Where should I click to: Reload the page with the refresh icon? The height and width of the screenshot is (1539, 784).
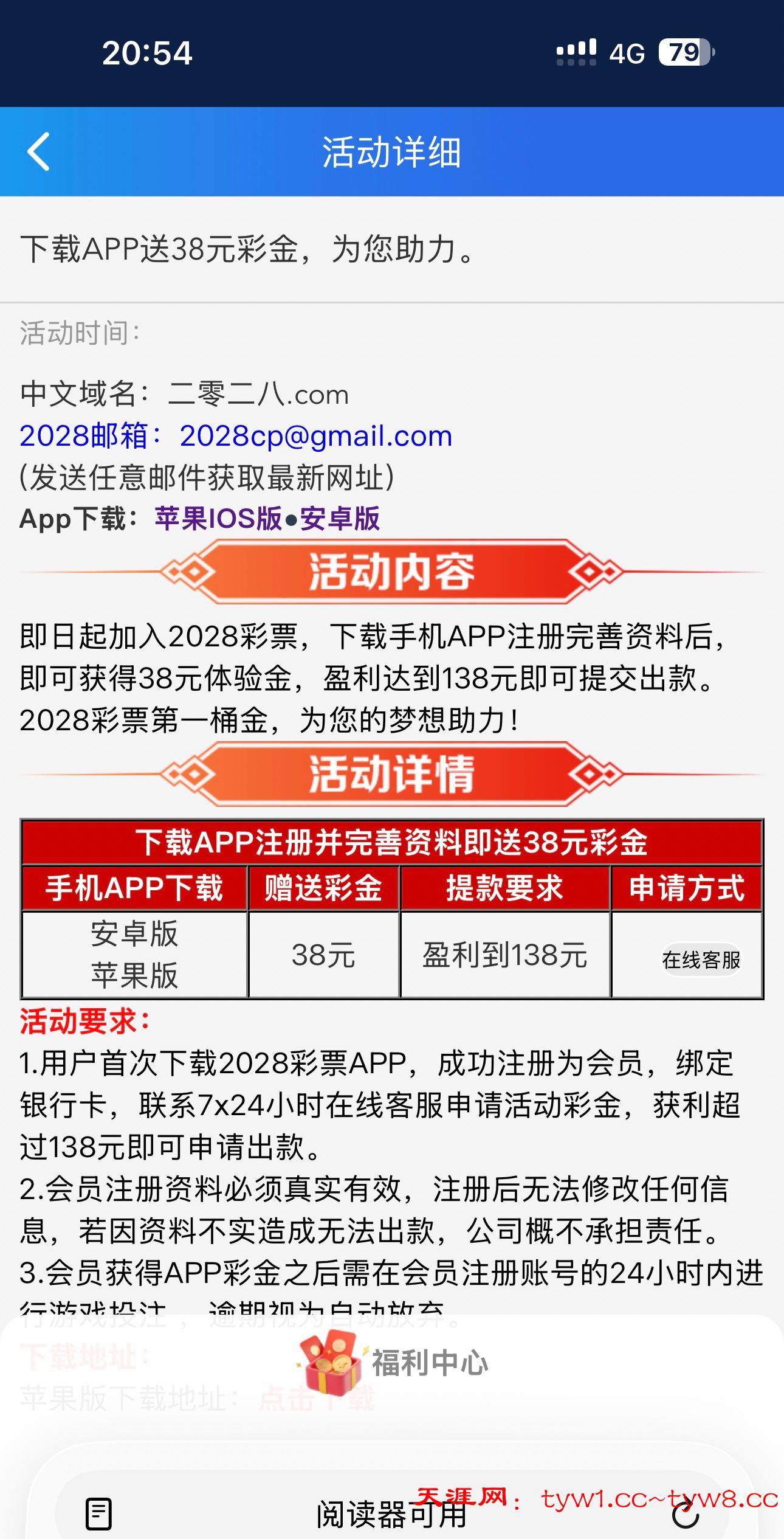[x=686, y=1513]
